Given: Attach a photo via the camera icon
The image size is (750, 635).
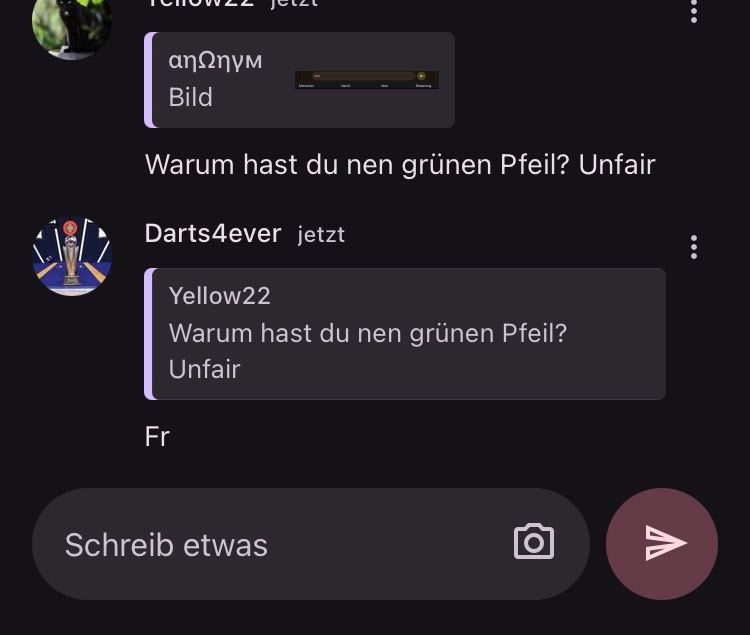Looking at the screenshot, I should (534, 542).
